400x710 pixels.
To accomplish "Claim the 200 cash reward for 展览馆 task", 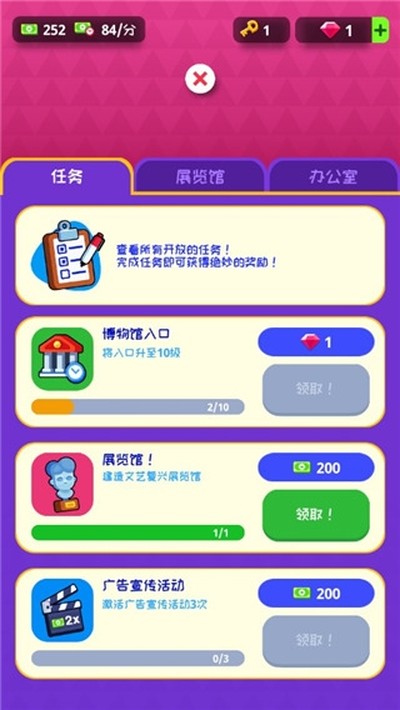I will pos(316,515).
